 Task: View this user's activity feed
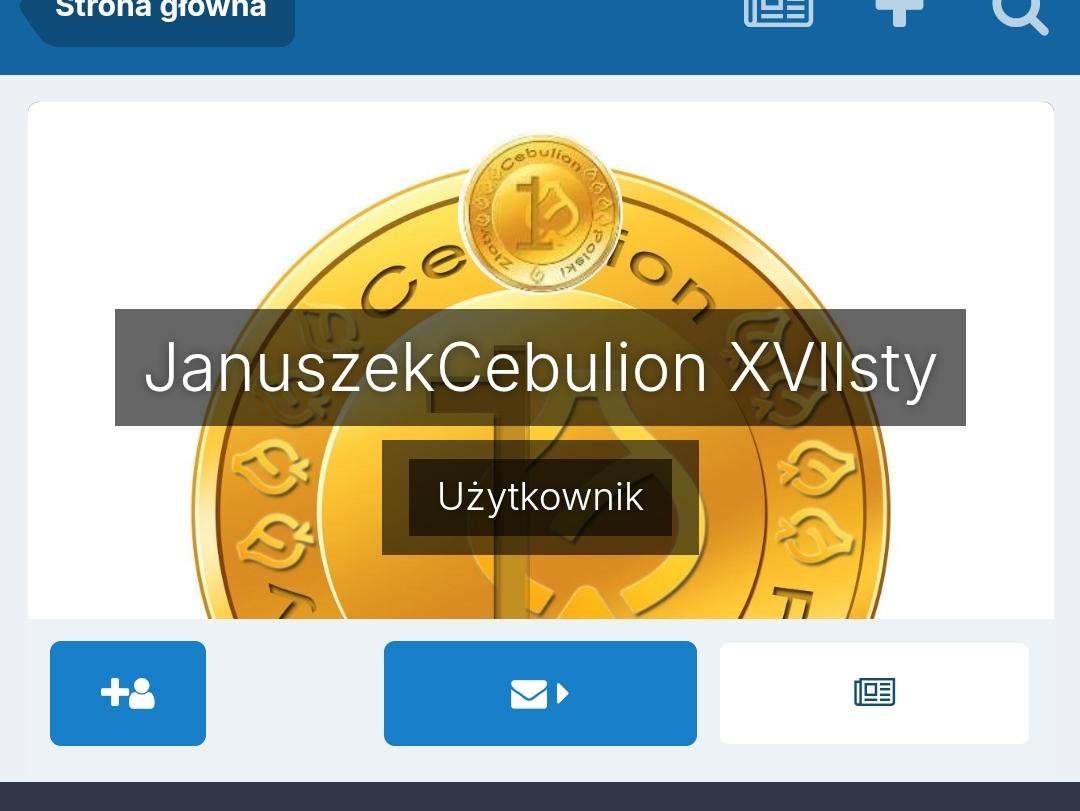point(874,693)
